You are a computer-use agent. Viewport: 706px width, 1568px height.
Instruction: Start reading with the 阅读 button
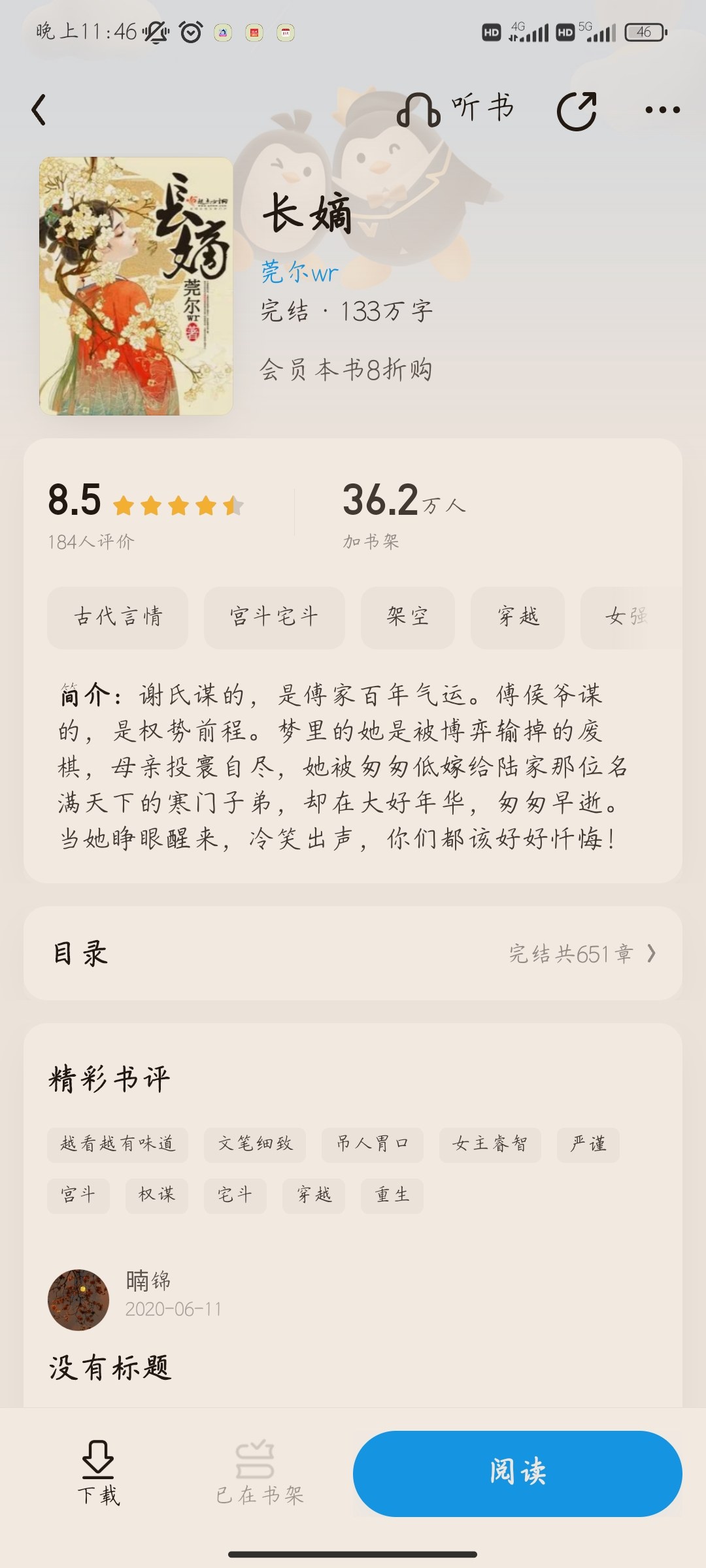point(518,1473)
